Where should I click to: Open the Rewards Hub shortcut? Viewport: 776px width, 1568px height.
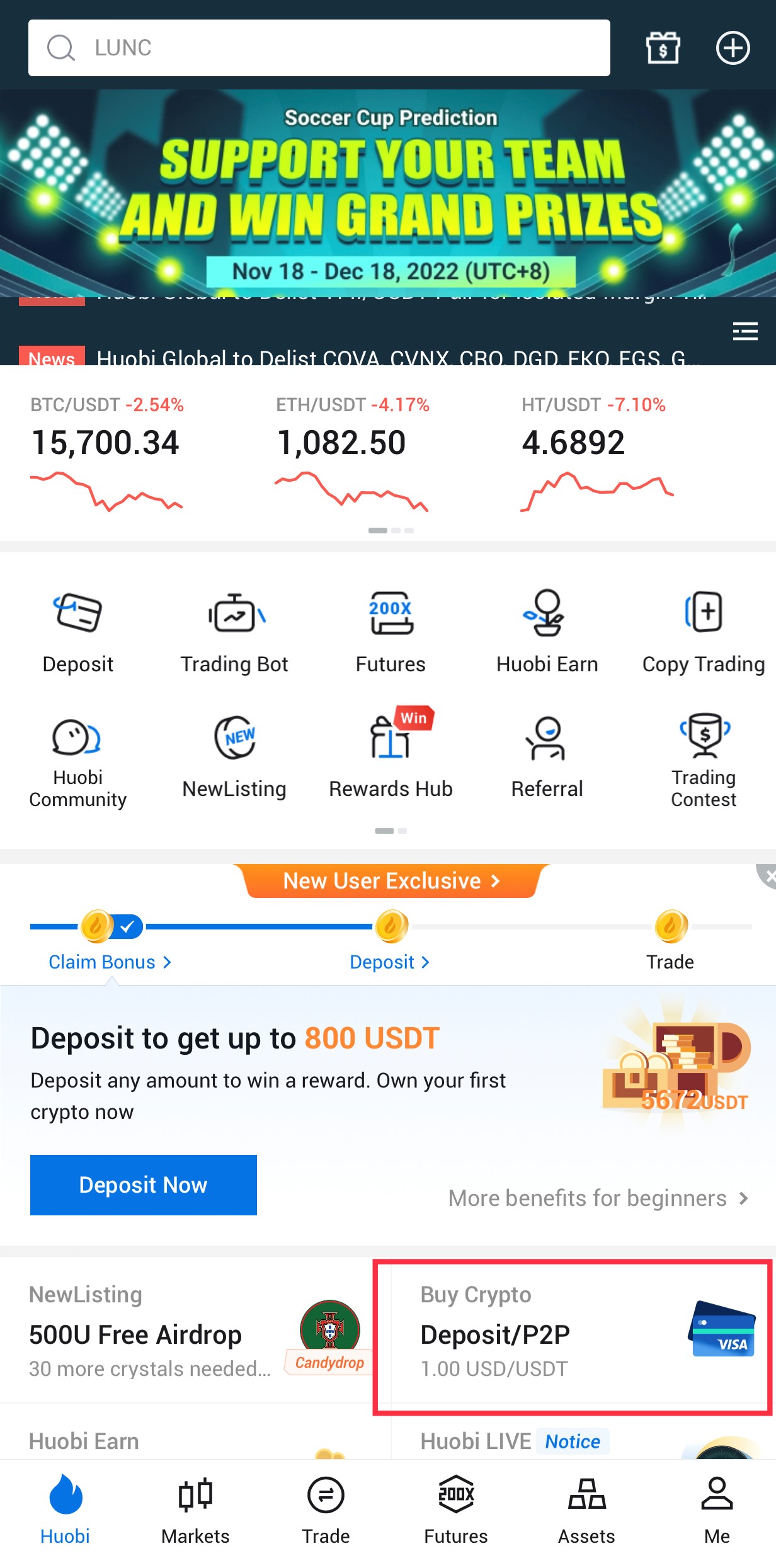[x=391, y=754]
